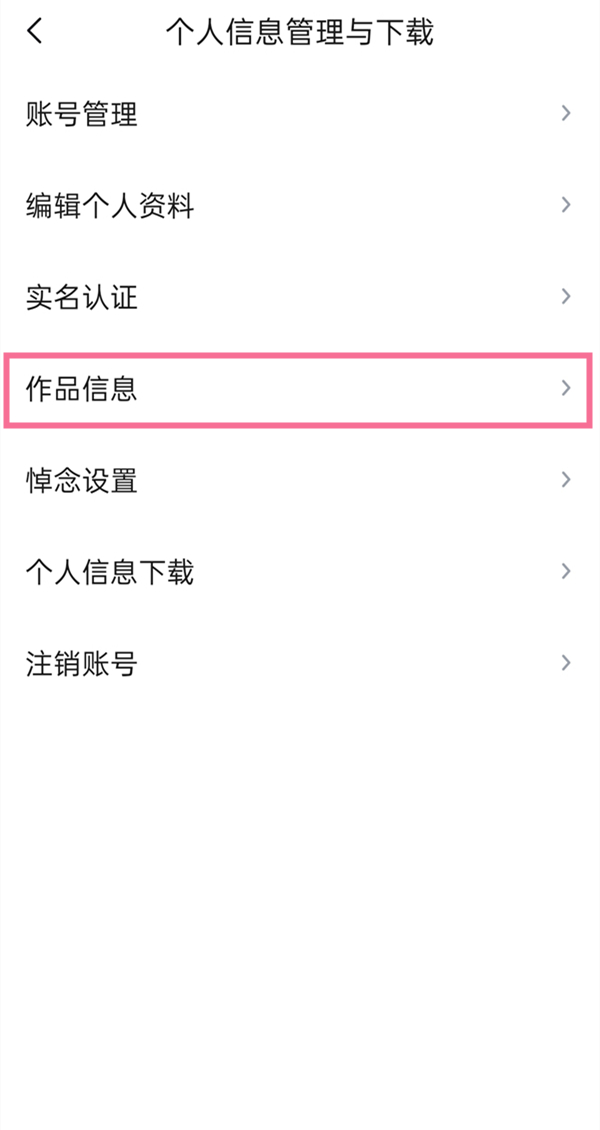Open 个人信息下载 option

pos(300,572)
